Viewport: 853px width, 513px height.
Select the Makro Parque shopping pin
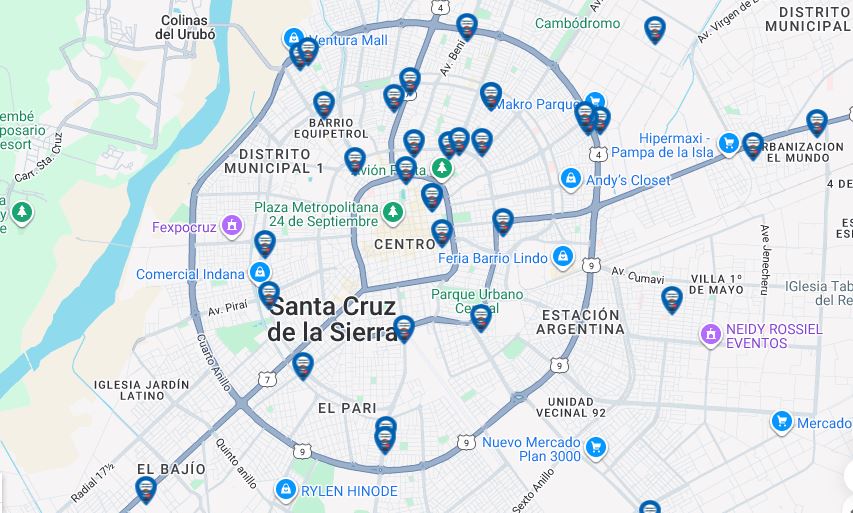[x=595, y=101]
